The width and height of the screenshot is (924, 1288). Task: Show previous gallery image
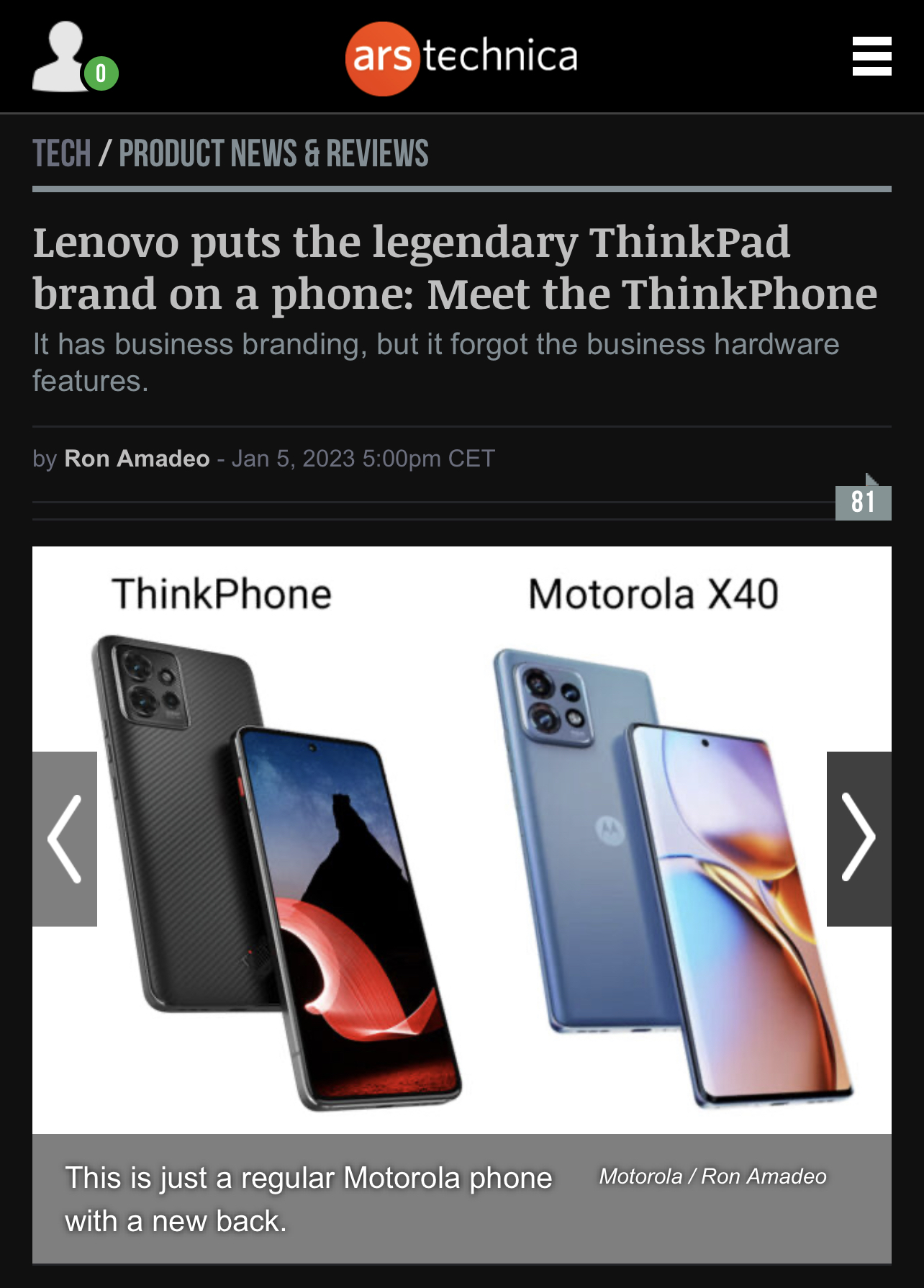tap(65, 839)
